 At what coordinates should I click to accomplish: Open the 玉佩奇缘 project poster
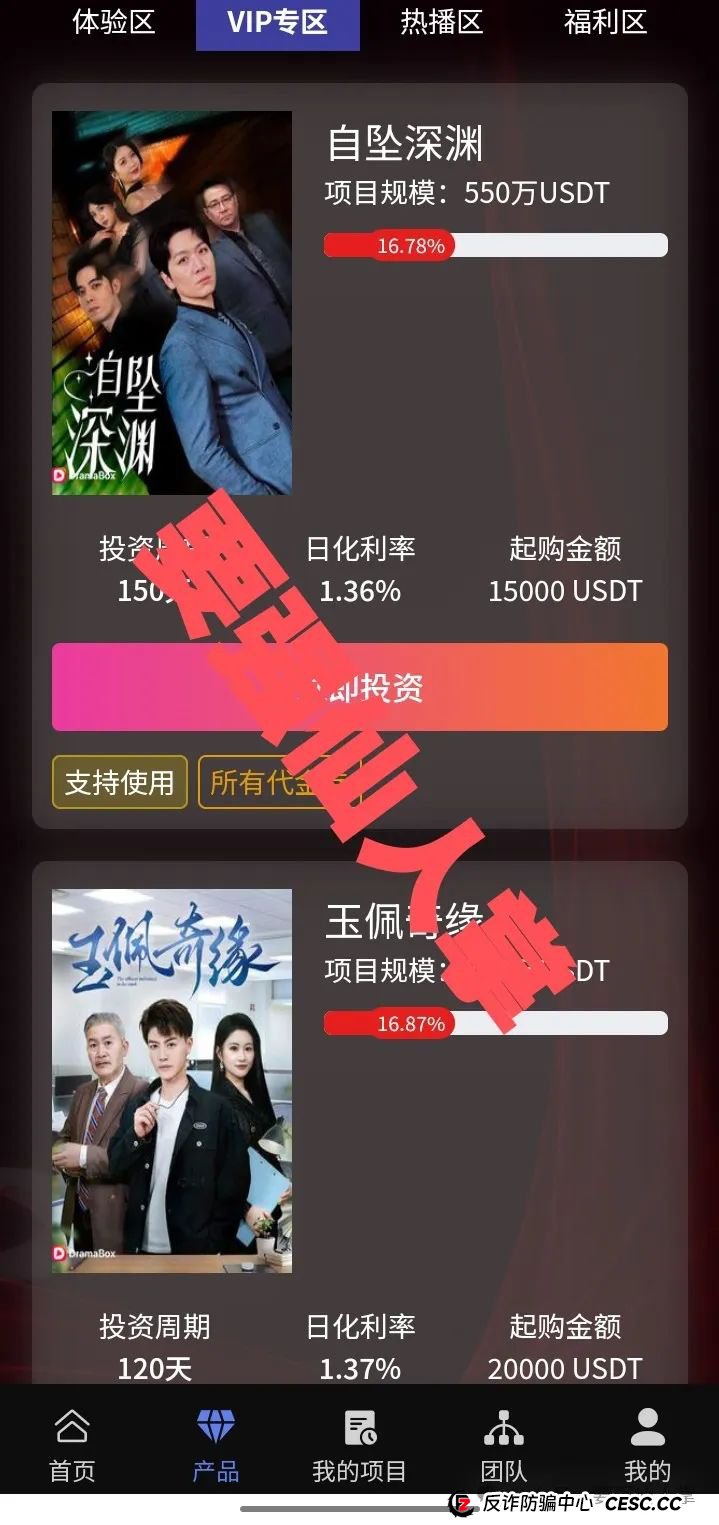(172, 1080)
